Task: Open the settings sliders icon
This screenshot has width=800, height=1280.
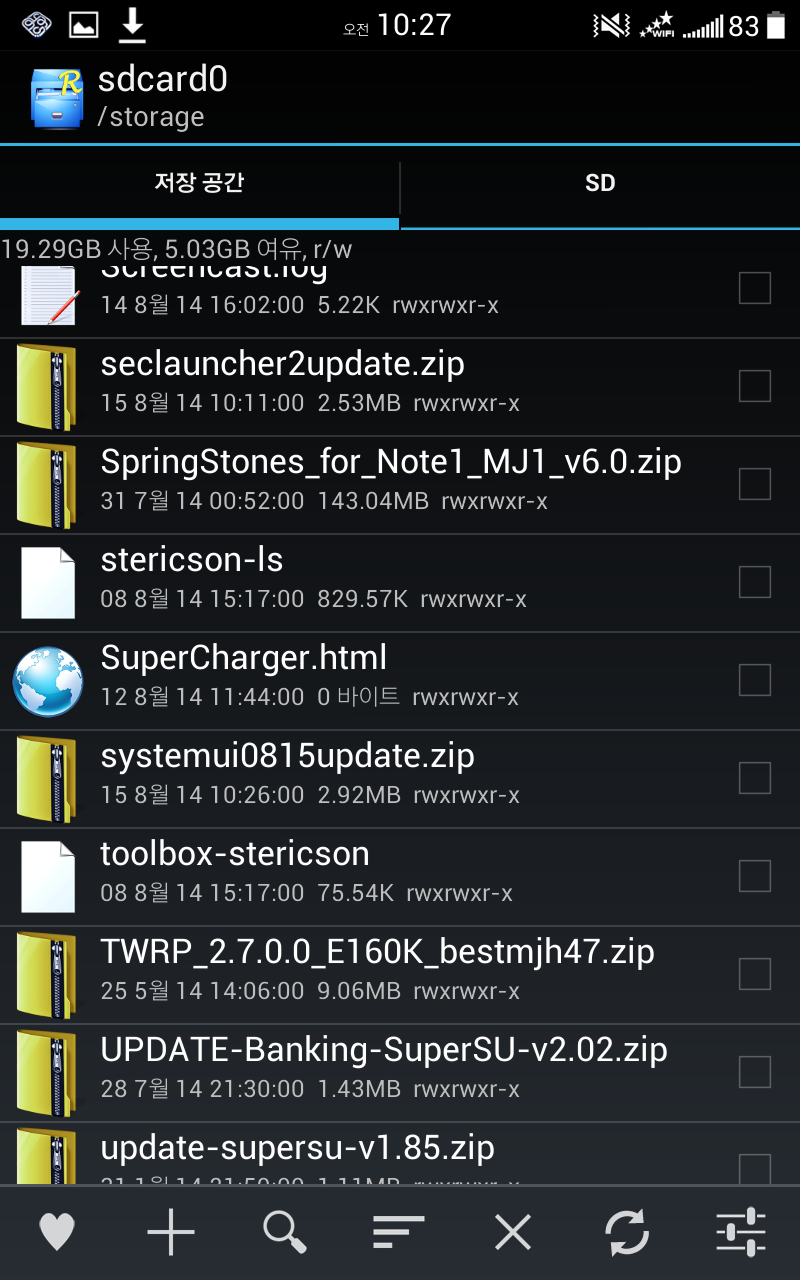Action: pos(741,1233)
